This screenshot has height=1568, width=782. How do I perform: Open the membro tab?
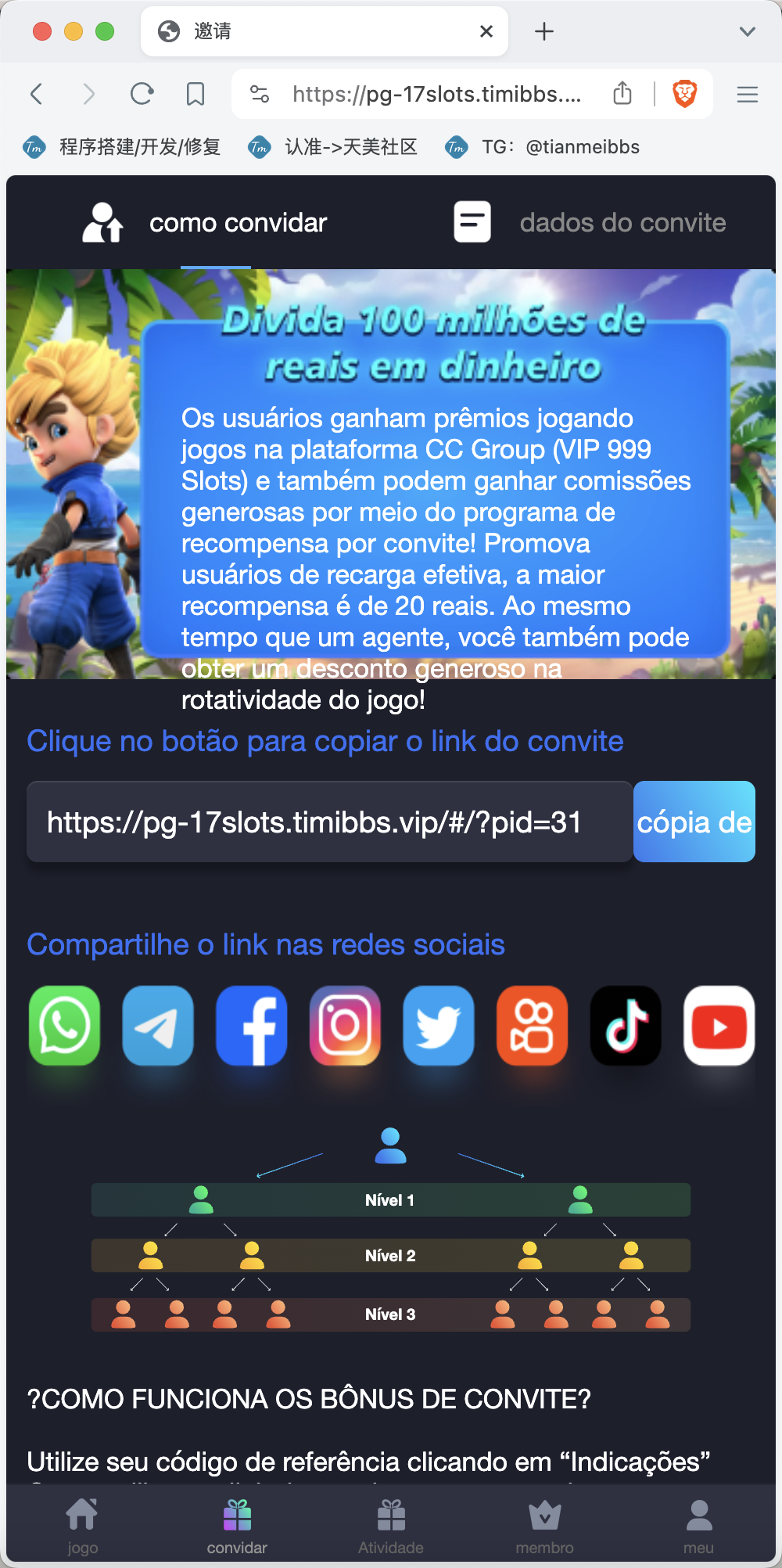(x=545, y=1527)
